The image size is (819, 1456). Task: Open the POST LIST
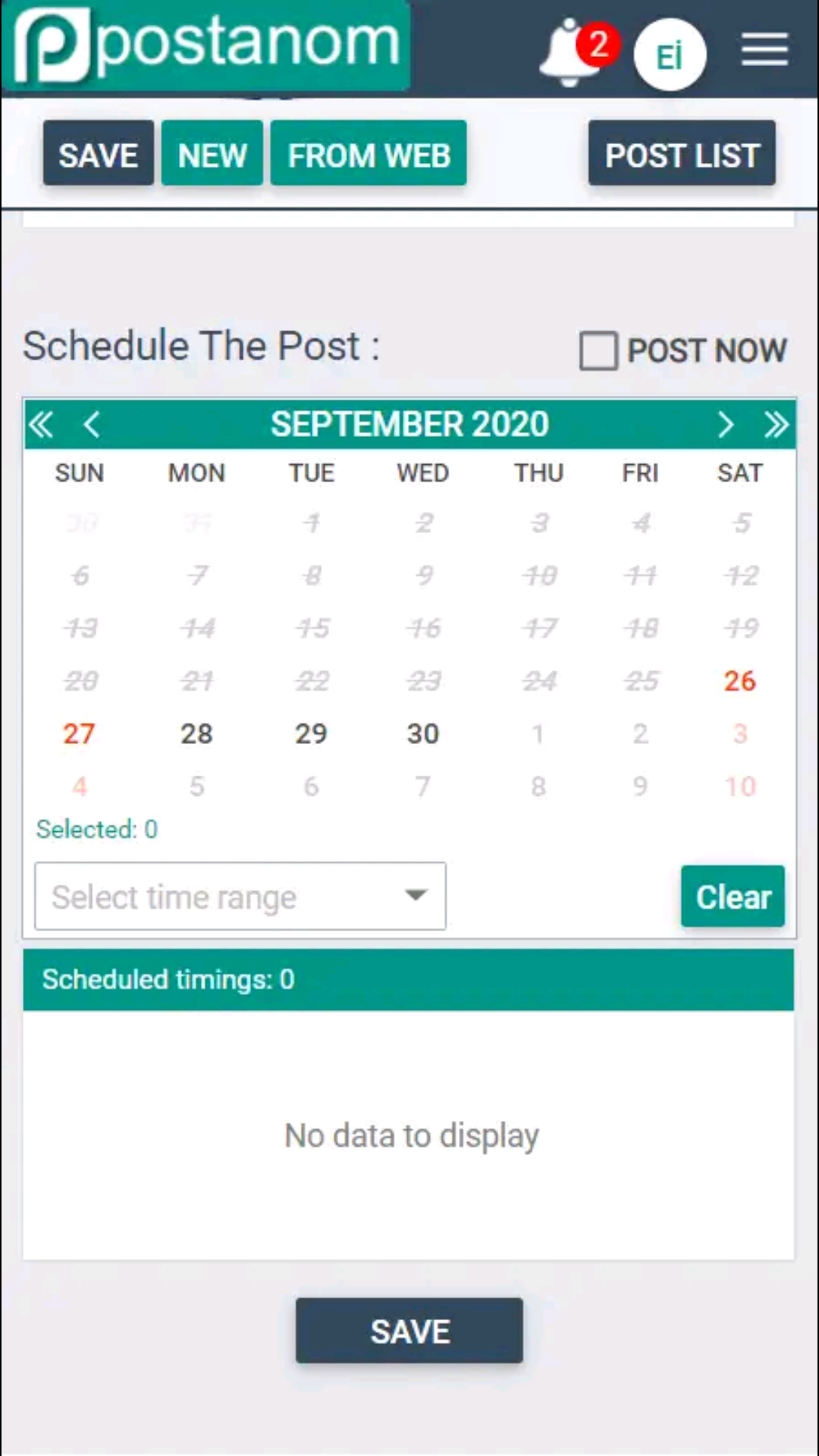click(x=681, y=154)
